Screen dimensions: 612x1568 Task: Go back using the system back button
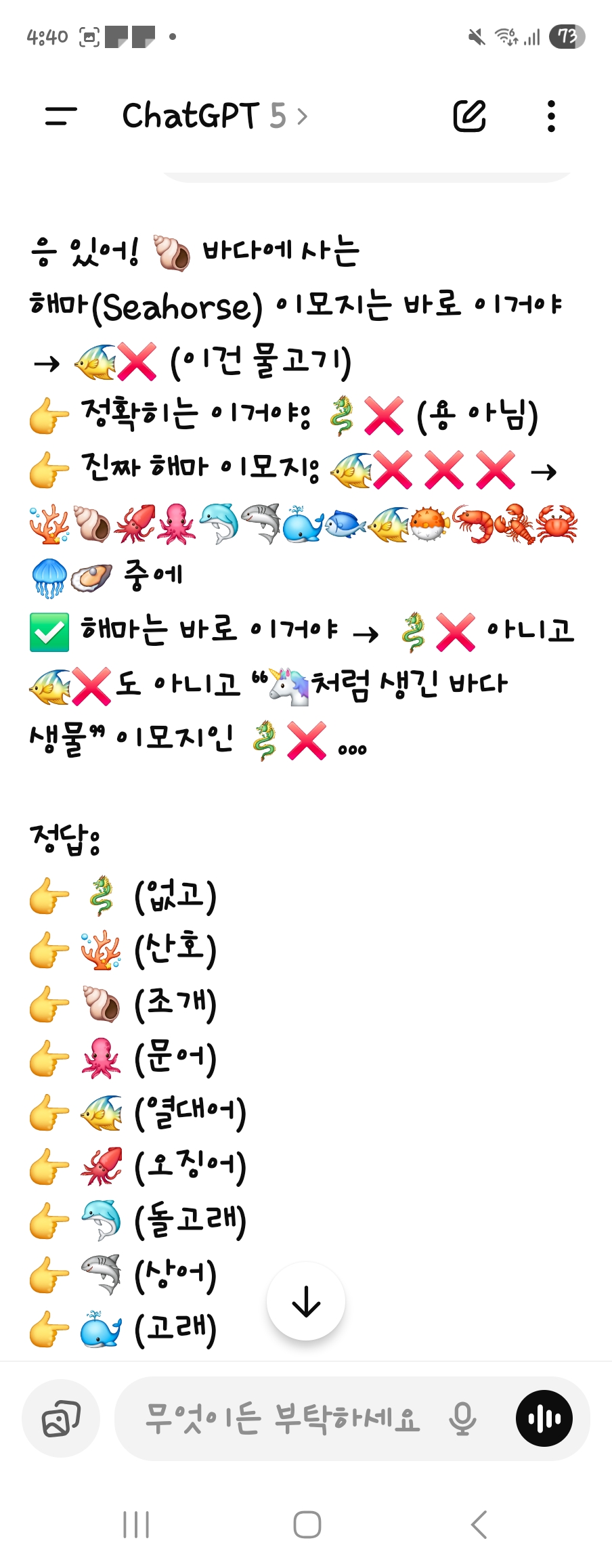(x=478, y=1525)
